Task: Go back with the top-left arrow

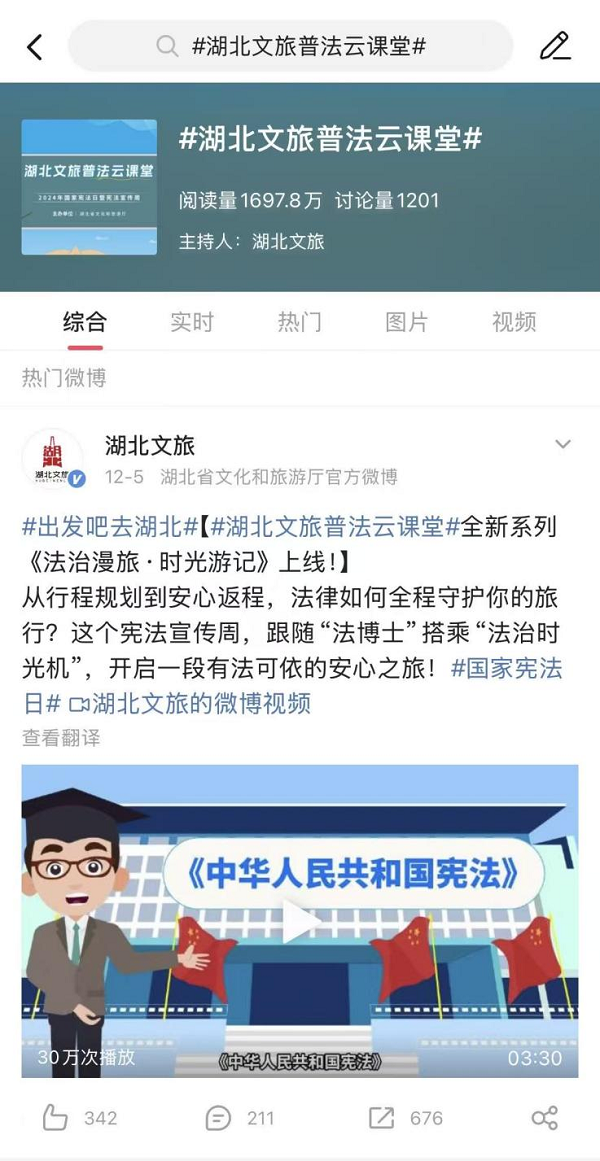Action: pyautogui.click(x=35, y=47)
